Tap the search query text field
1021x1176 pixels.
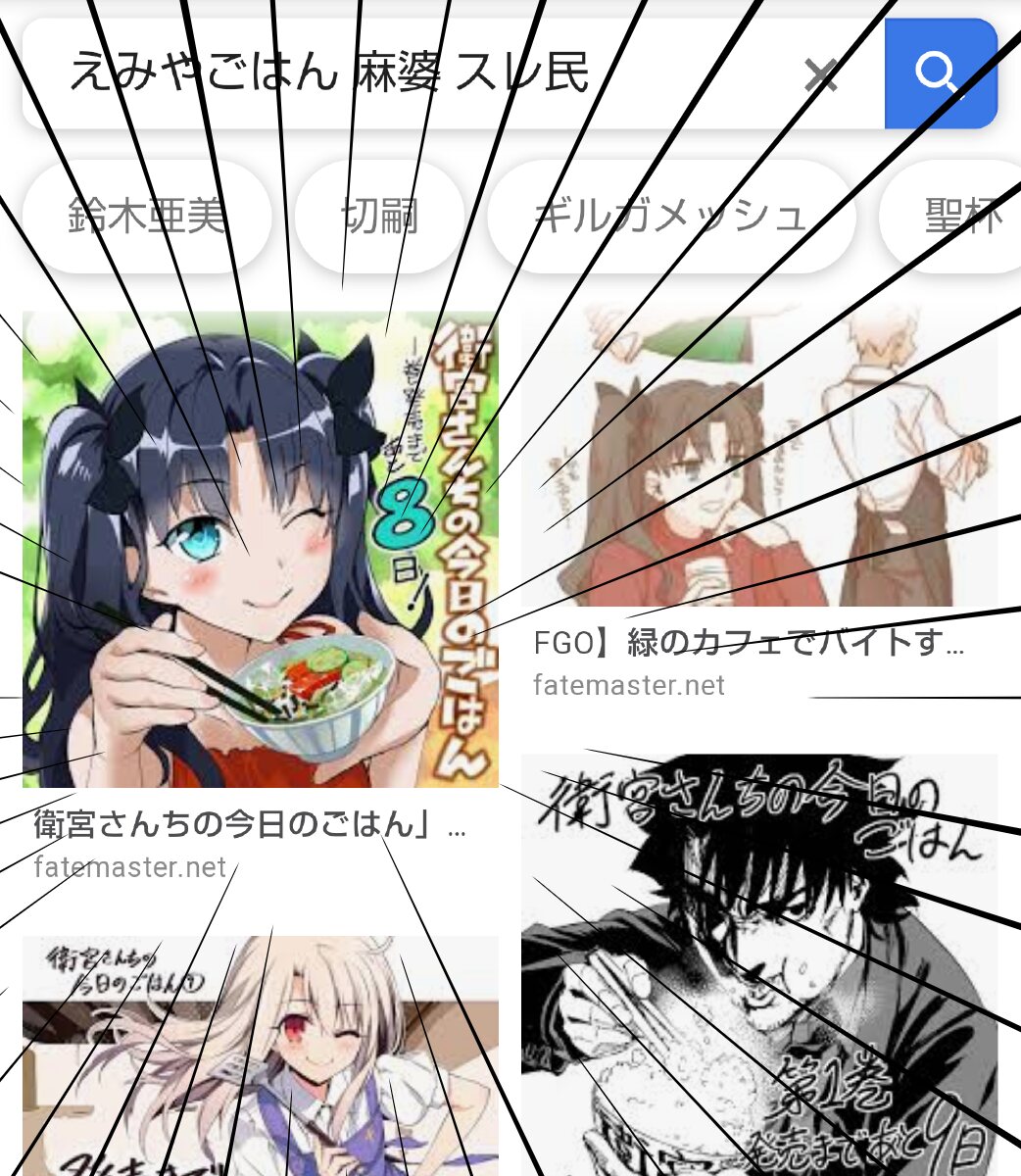click(392, 73)
